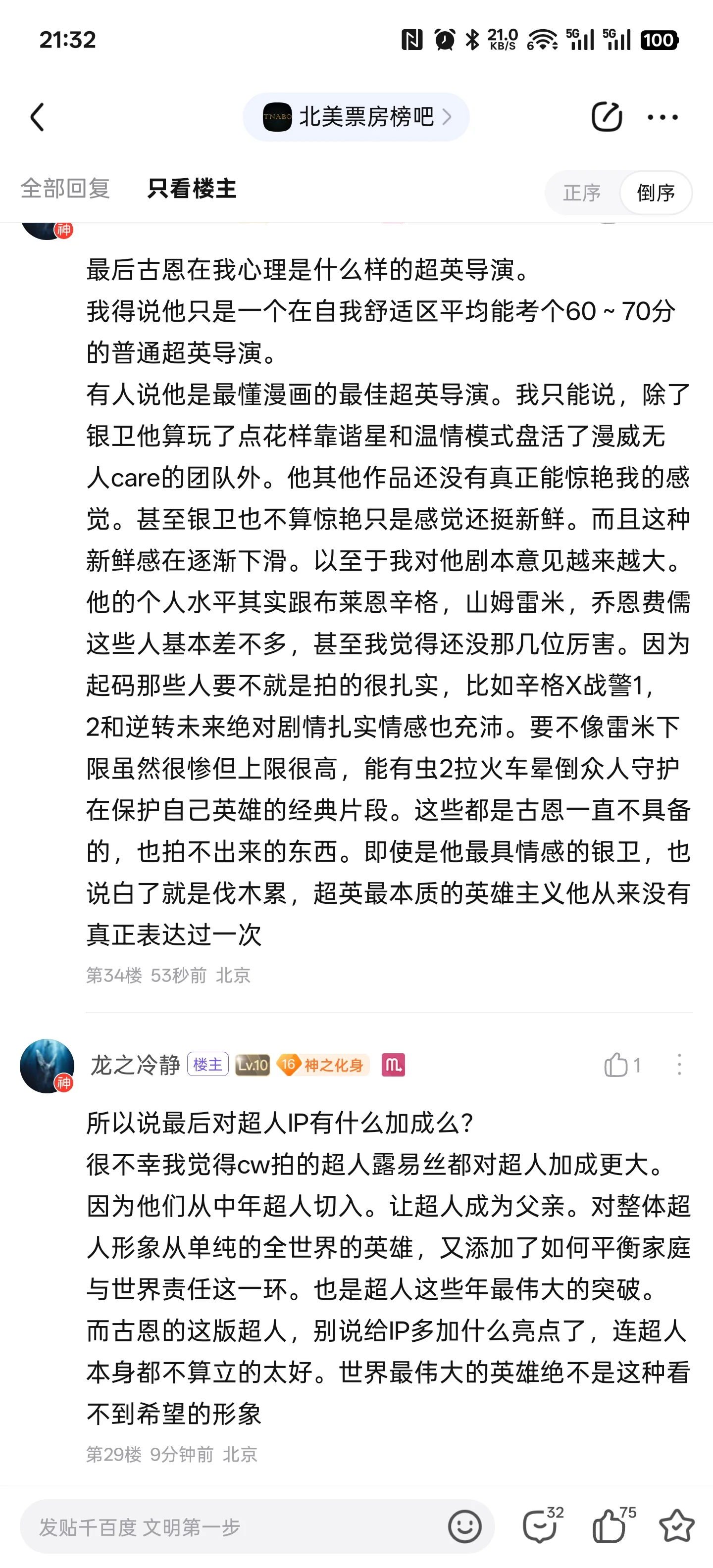Image resolution: width=713 pixels, height=1568 pixels.
Task: Select the 只看楼主 tab
Action: coord(191,189)
